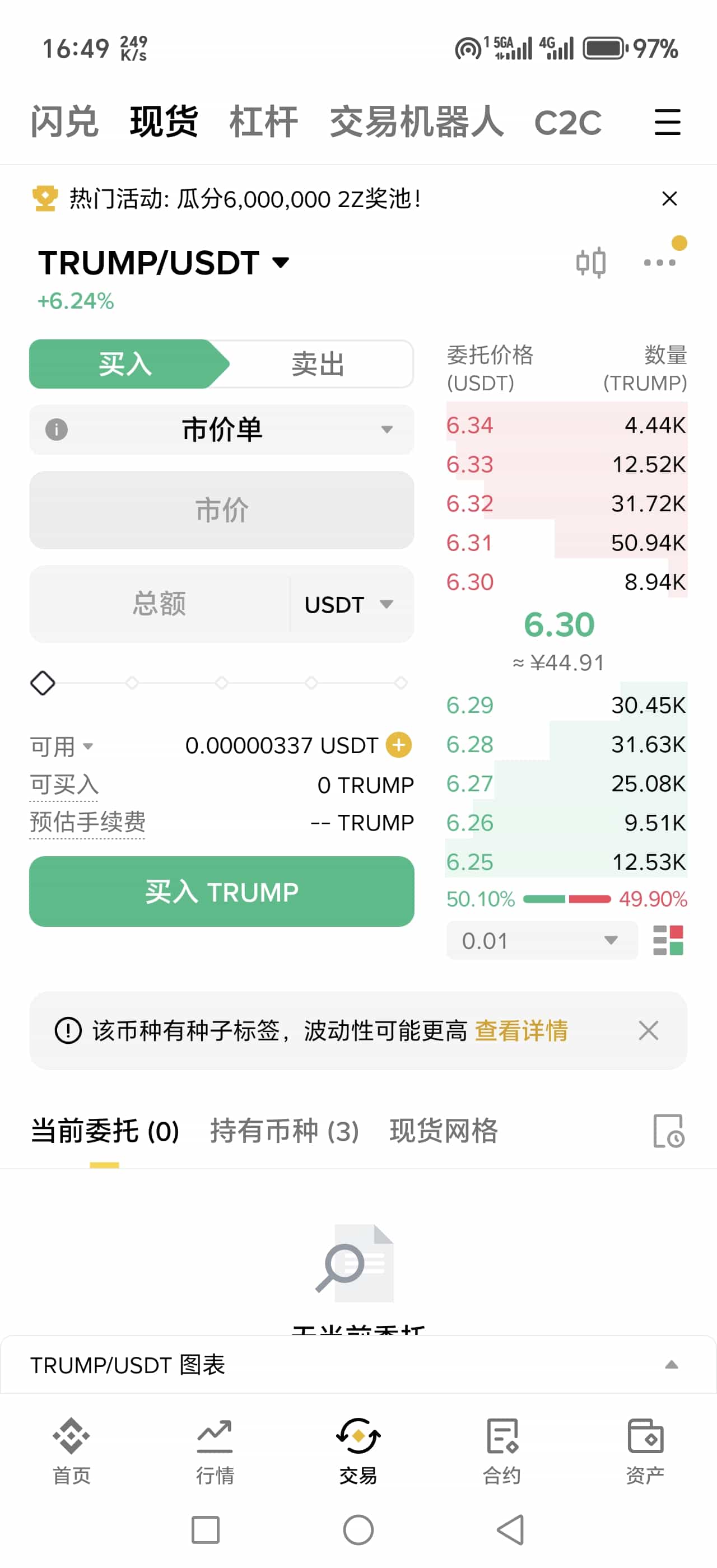Tap the 总额 amount field
Image resolution: width=717 pixels, height=1568 pixels.
coord(160,604)
